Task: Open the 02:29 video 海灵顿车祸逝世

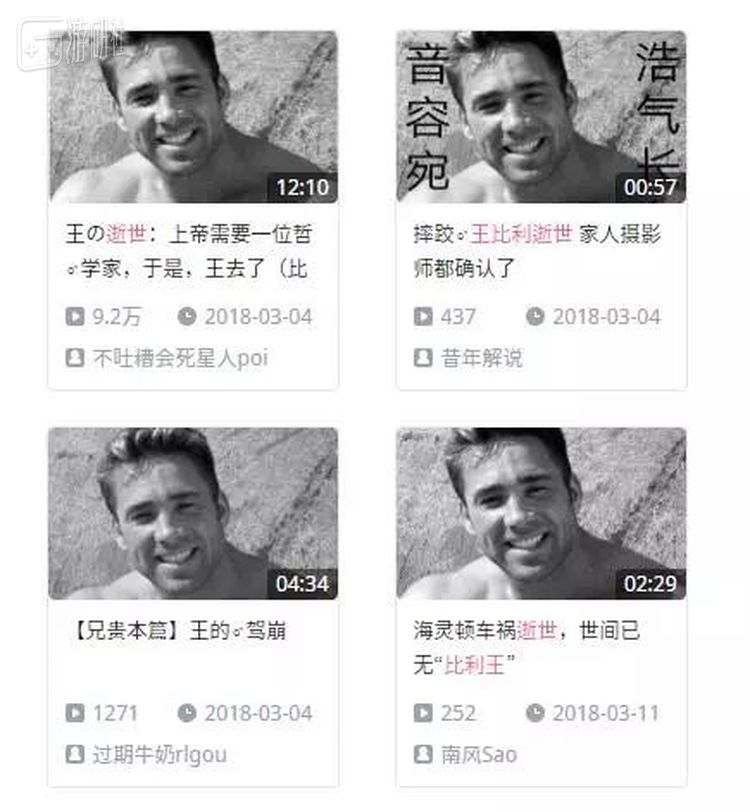Action: (541, 513)
